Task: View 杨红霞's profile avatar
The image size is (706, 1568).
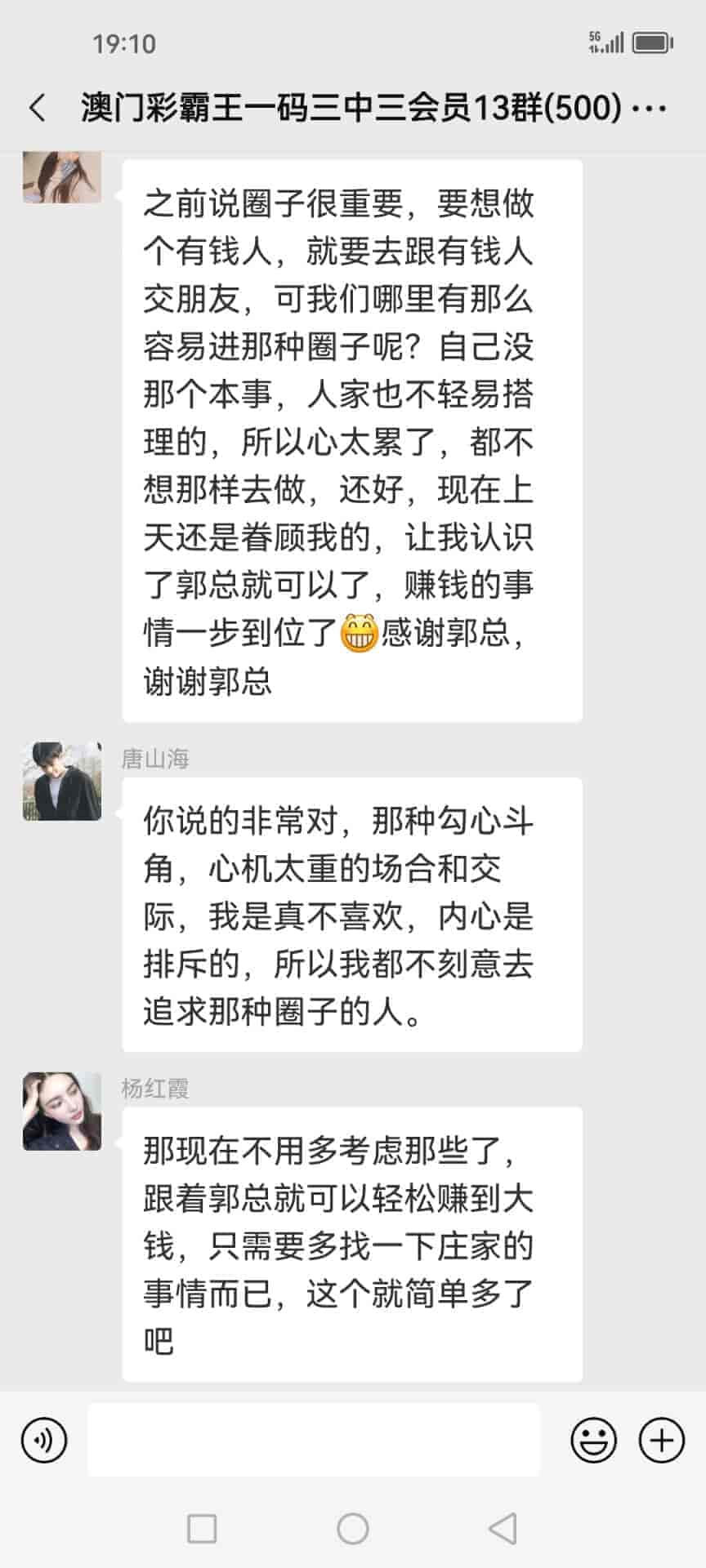Action: click(x=62, y=1111)
